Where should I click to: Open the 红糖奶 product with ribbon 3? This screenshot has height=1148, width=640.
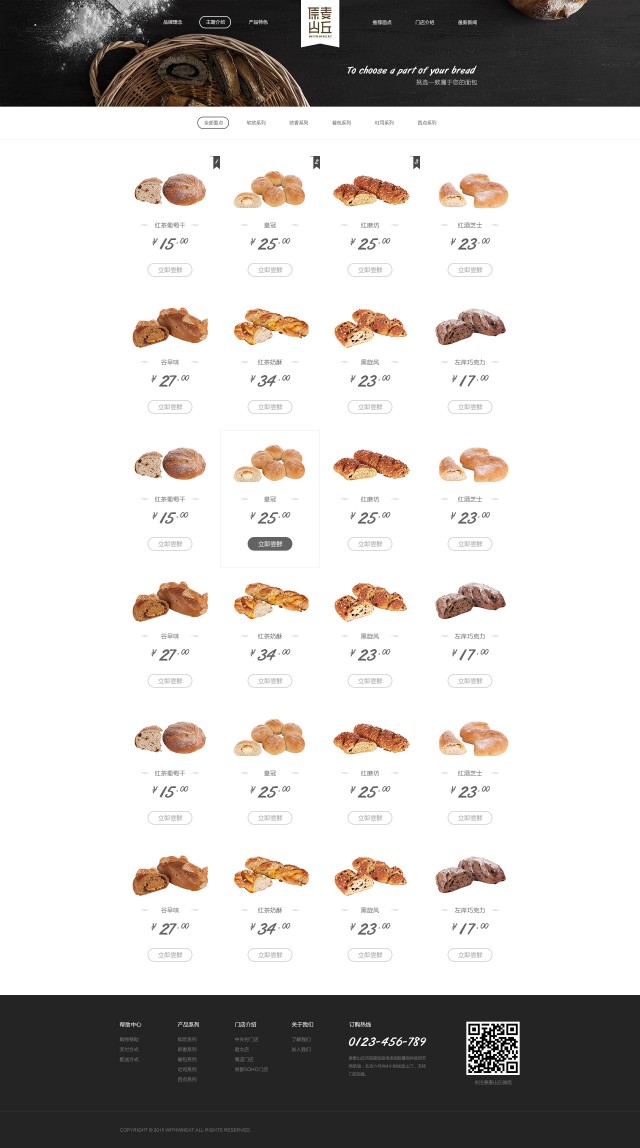click(x=370, y=189)
